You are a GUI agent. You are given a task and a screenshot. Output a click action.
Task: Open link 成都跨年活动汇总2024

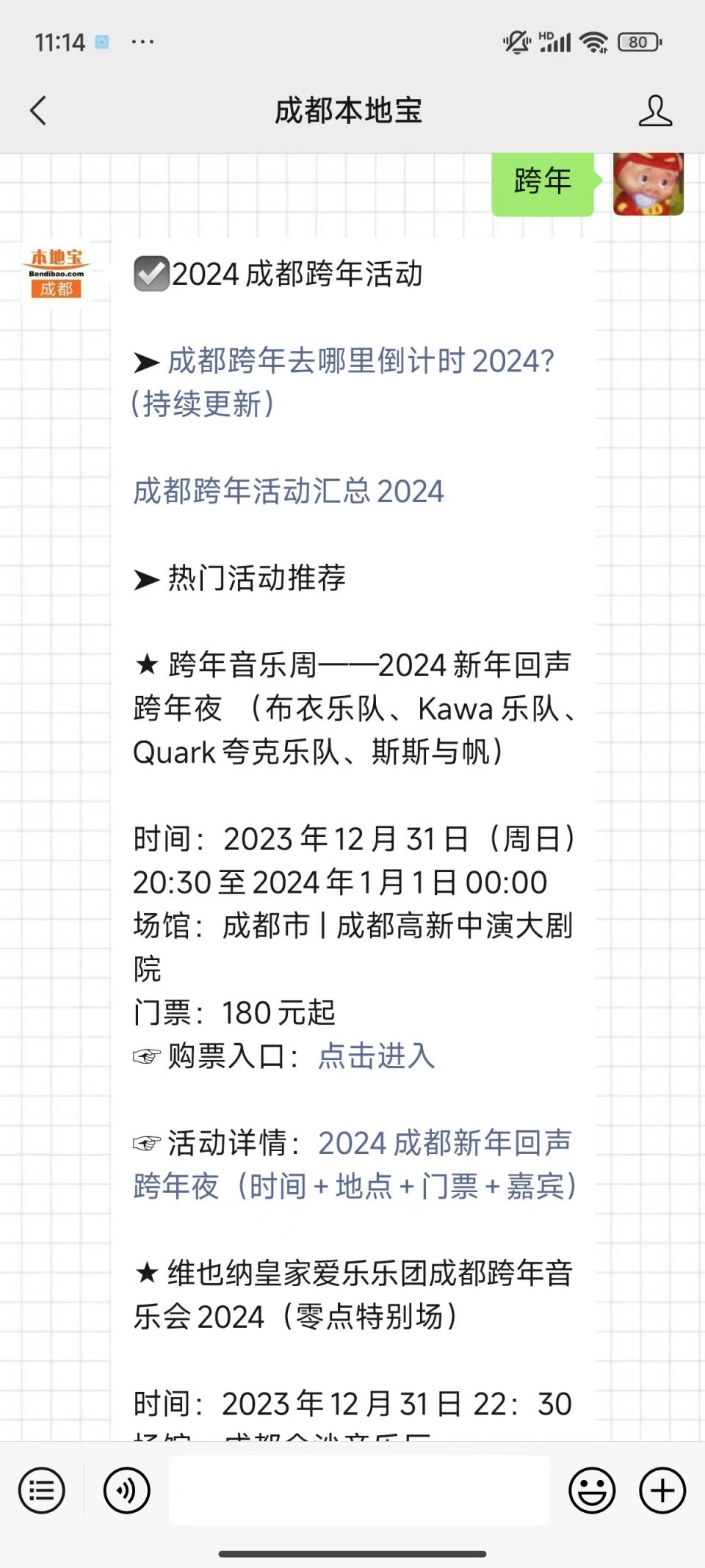click(289, 491)
